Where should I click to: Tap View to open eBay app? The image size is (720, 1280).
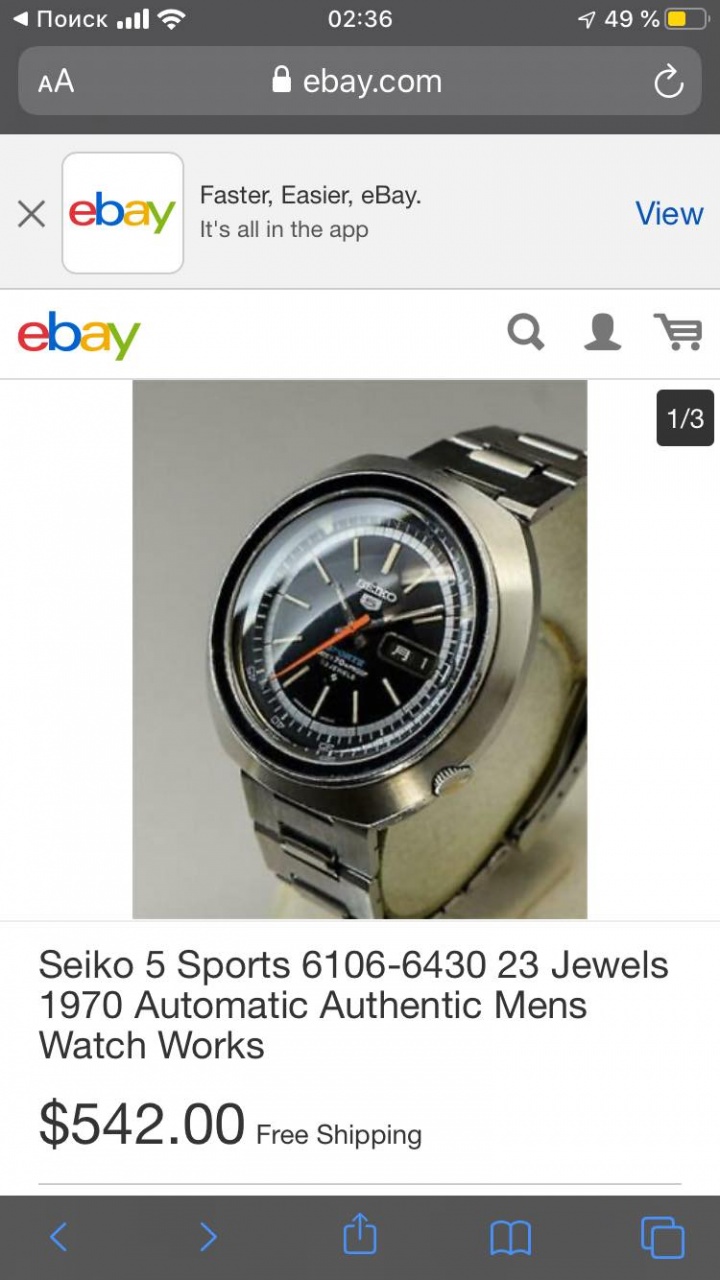[x=669, y=213]
